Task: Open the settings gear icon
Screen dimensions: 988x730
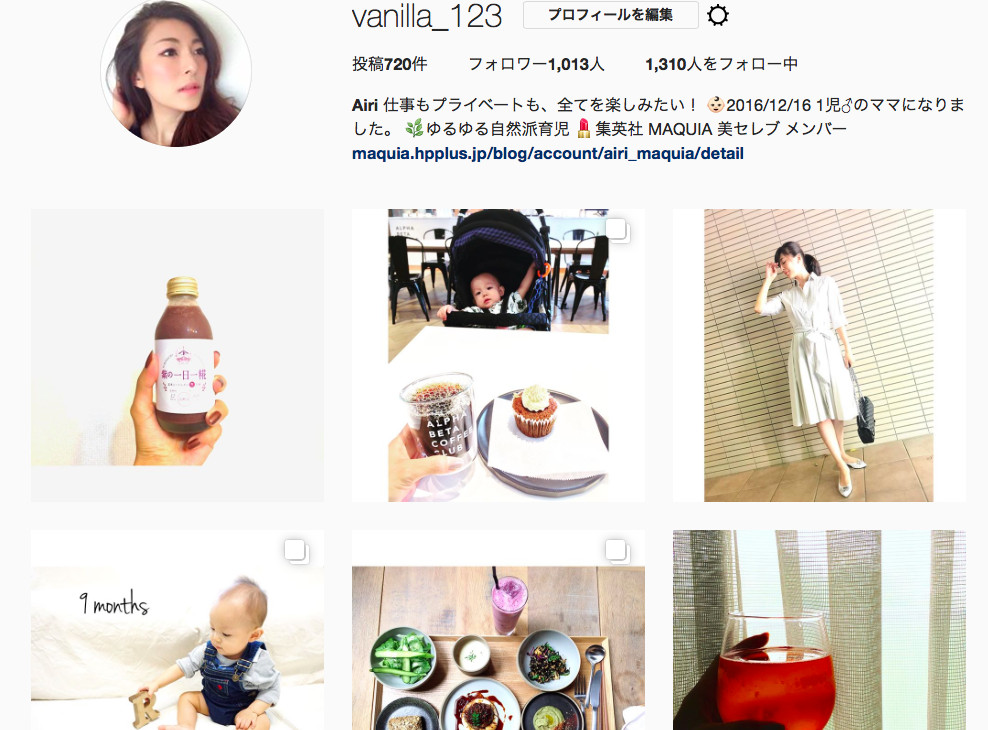Action: pyautogui.click(x=717, y=16)
